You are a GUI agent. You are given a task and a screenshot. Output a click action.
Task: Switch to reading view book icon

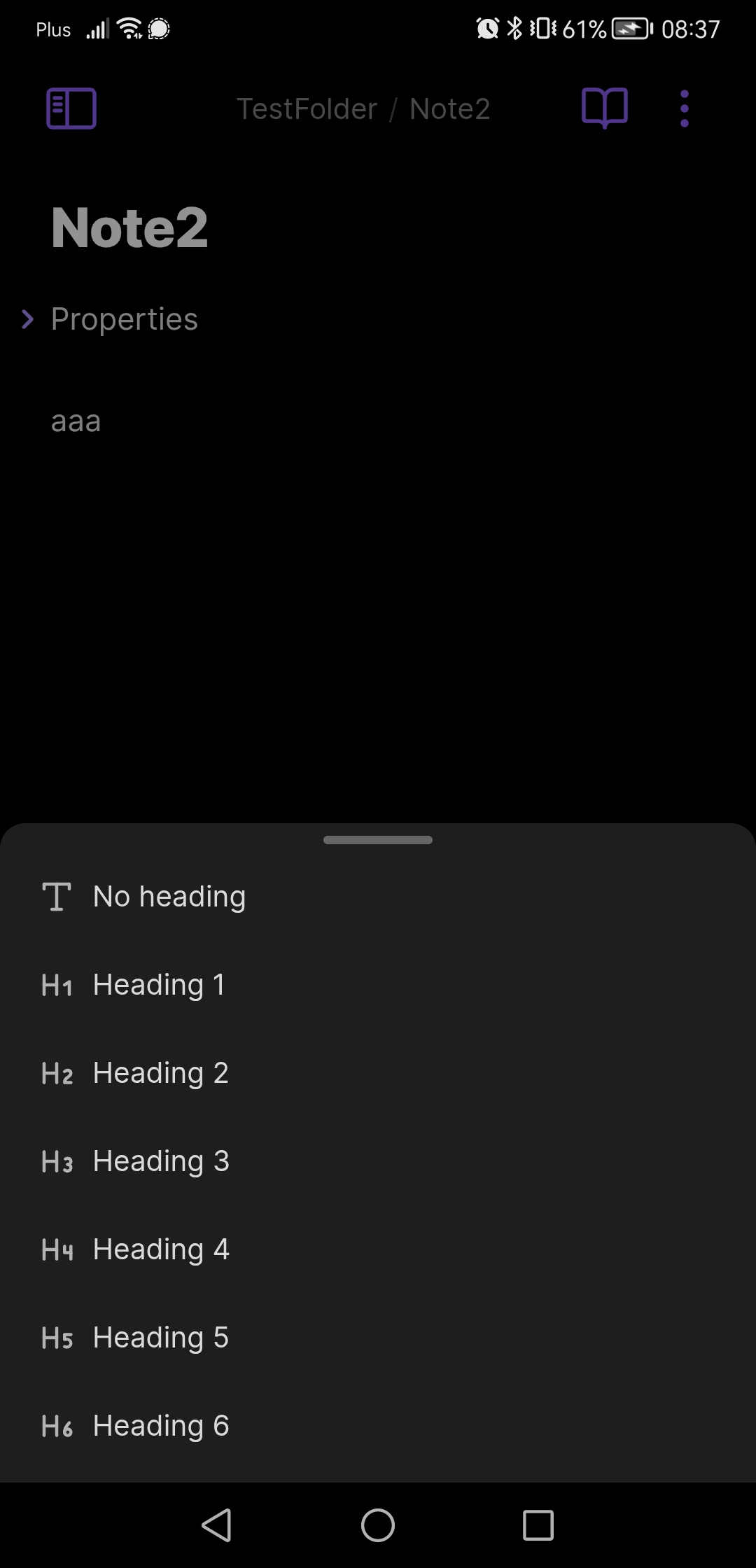click(605, 108)
